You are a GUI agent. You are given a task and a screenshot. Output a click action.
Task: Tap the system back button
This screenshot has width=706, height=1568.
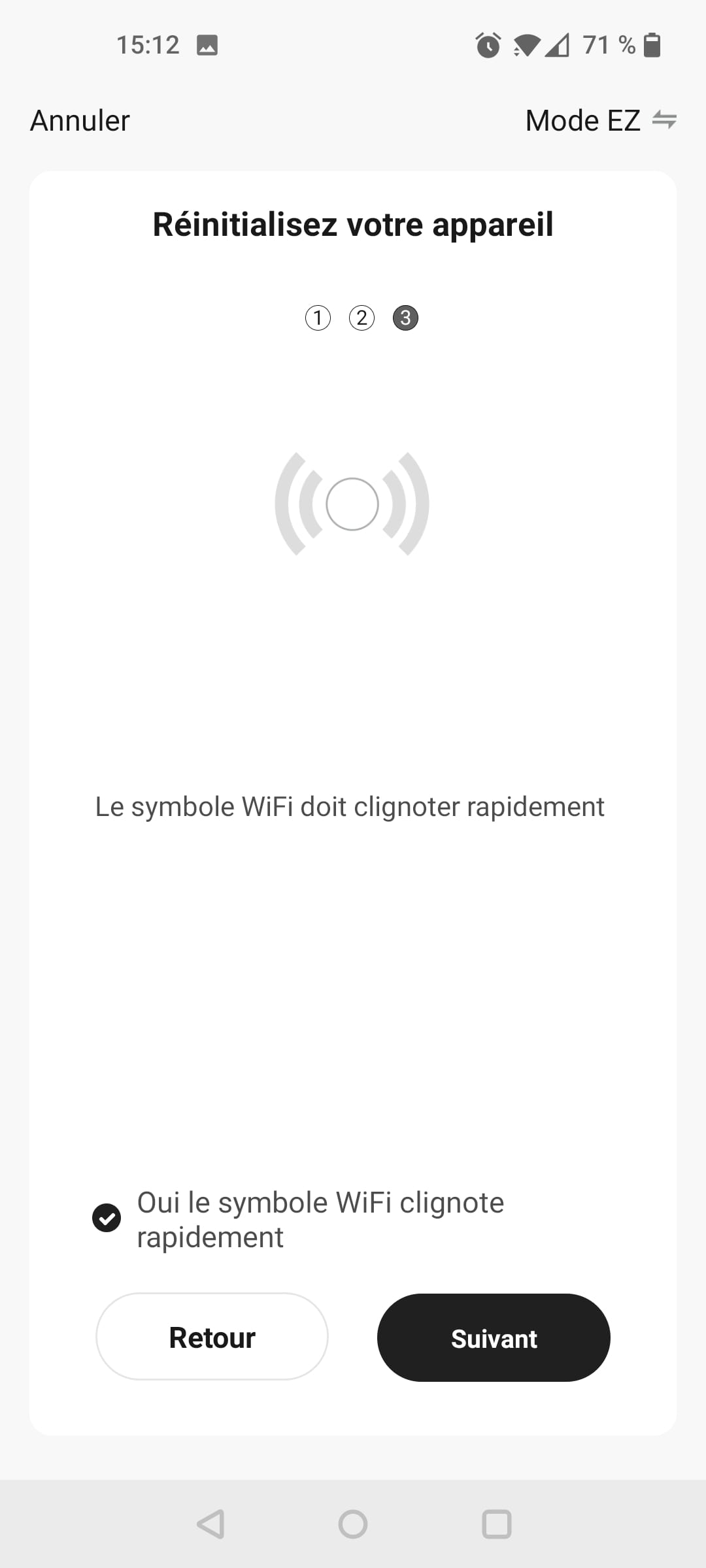pos(211,1524)
